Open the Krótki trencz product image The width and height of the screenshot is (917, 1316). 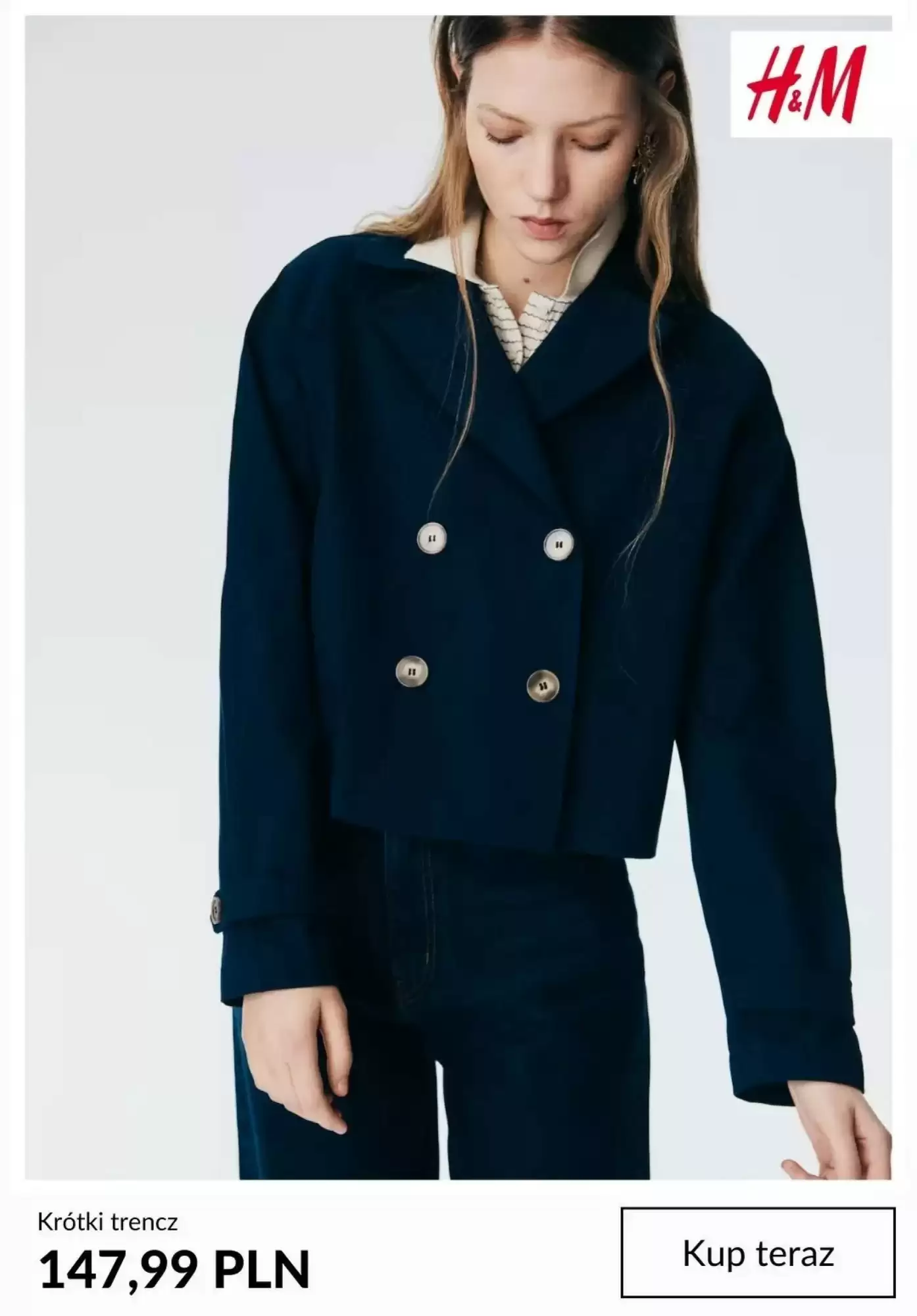tap(458, 592)
